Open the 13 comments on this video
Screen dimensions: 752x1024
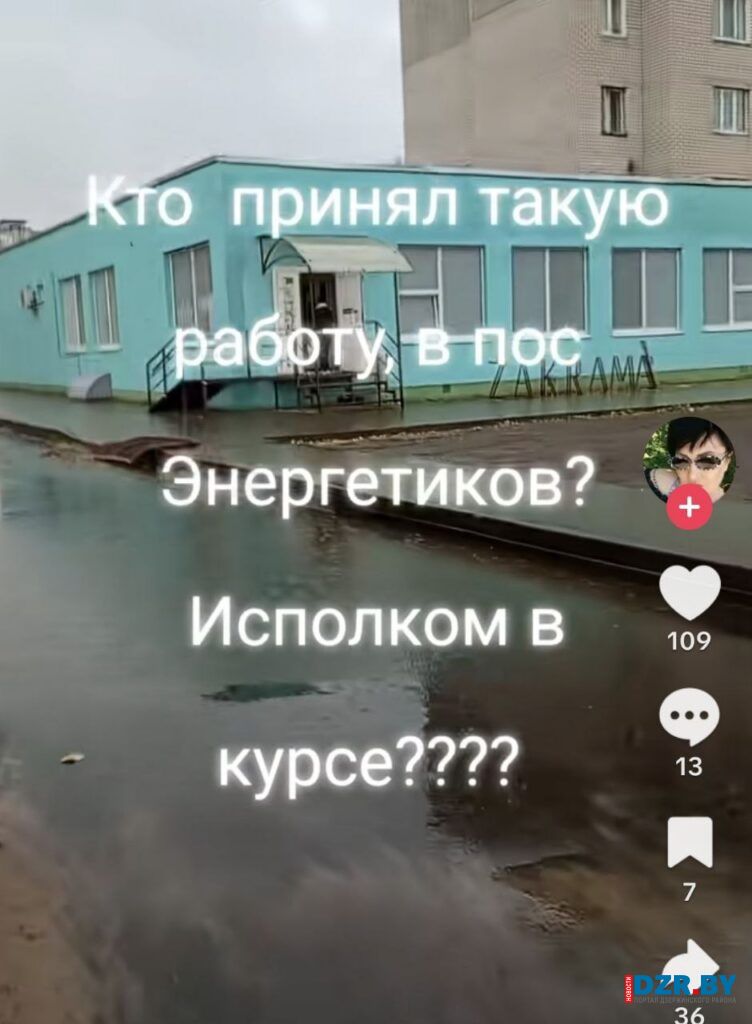tap(690, 718)
